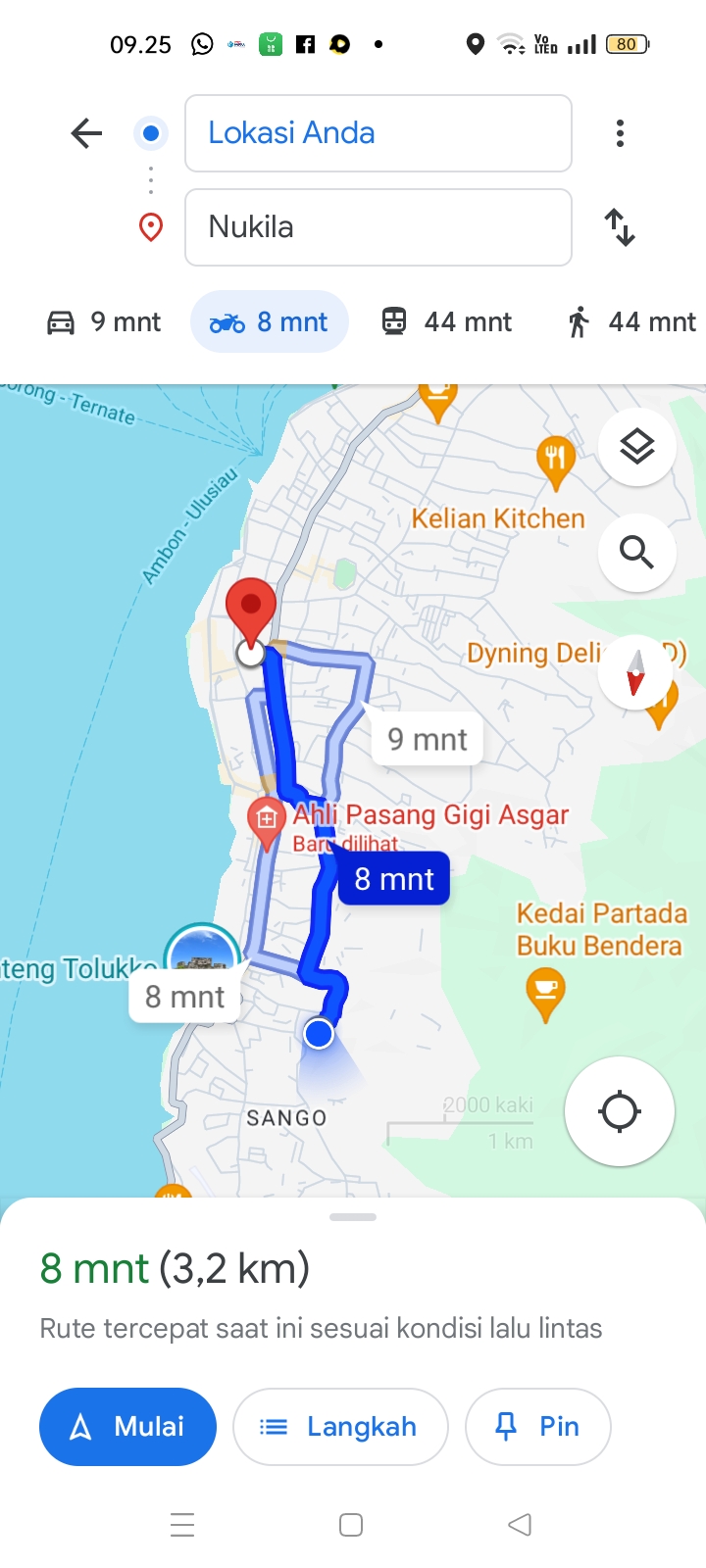The height and width of the screenshot is (1568, 706).
Task: Choose walking mode showing 44 mnt
Action: click(x=632, y=321)
